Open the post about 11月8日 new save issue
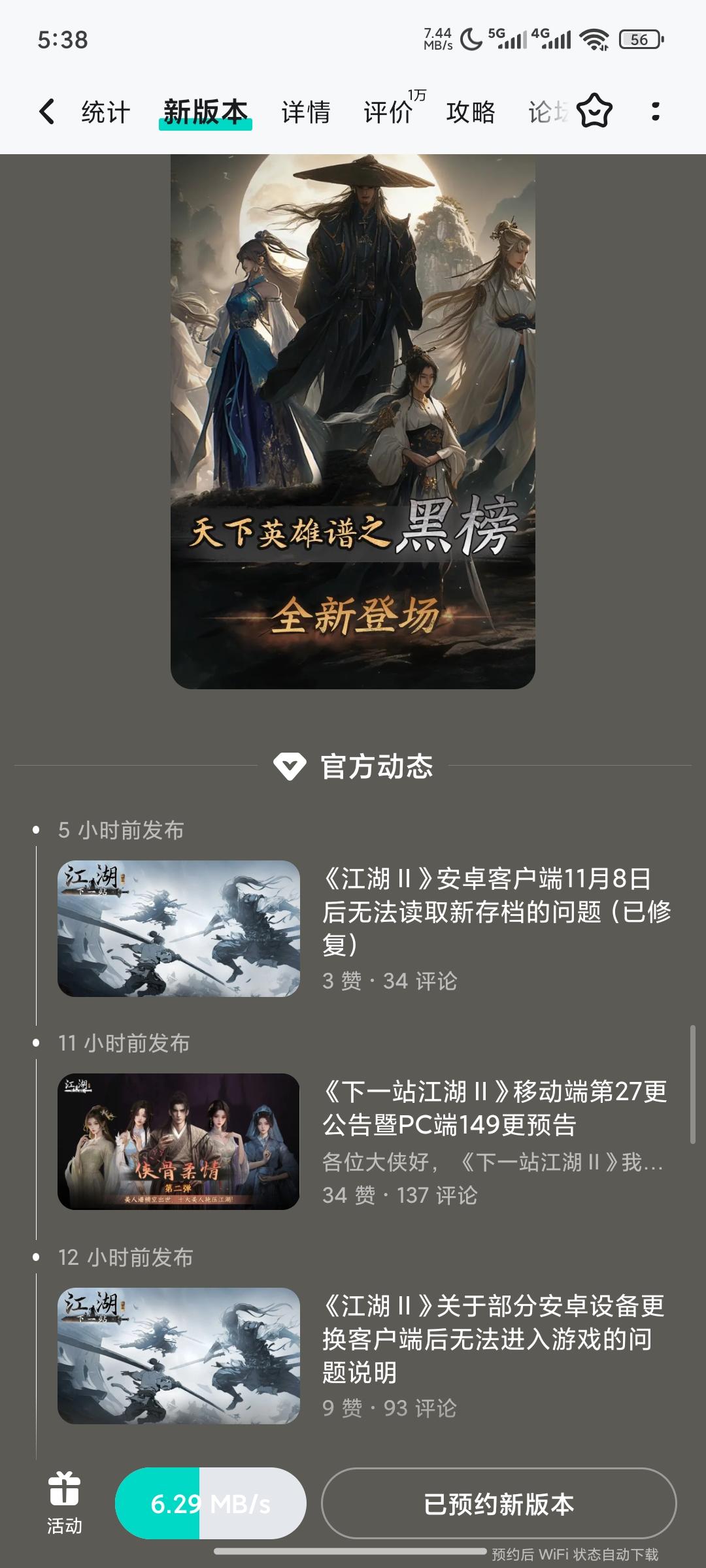This screenshot has height=1568, width=706. [x=496, y=911]
